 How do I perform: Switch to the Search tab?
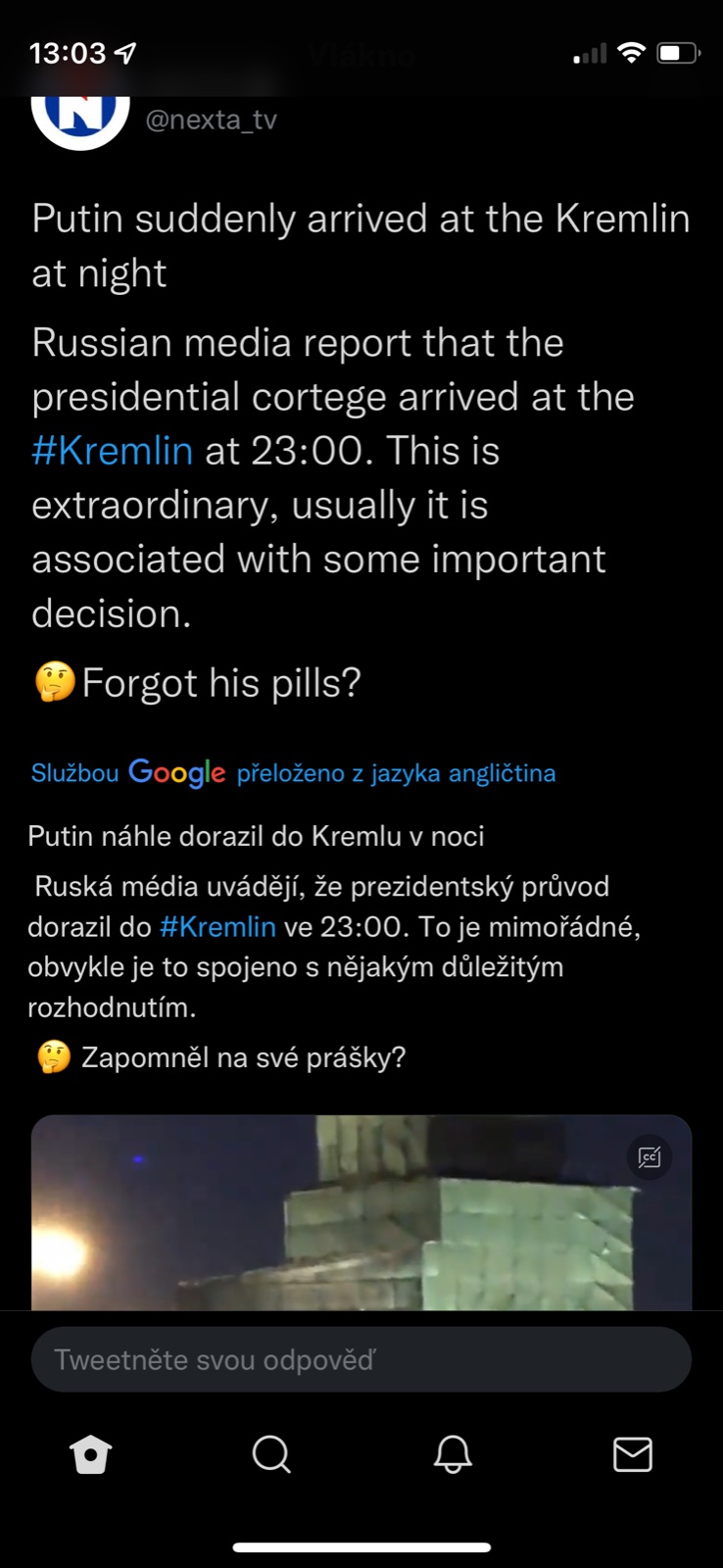(271, 1454)
